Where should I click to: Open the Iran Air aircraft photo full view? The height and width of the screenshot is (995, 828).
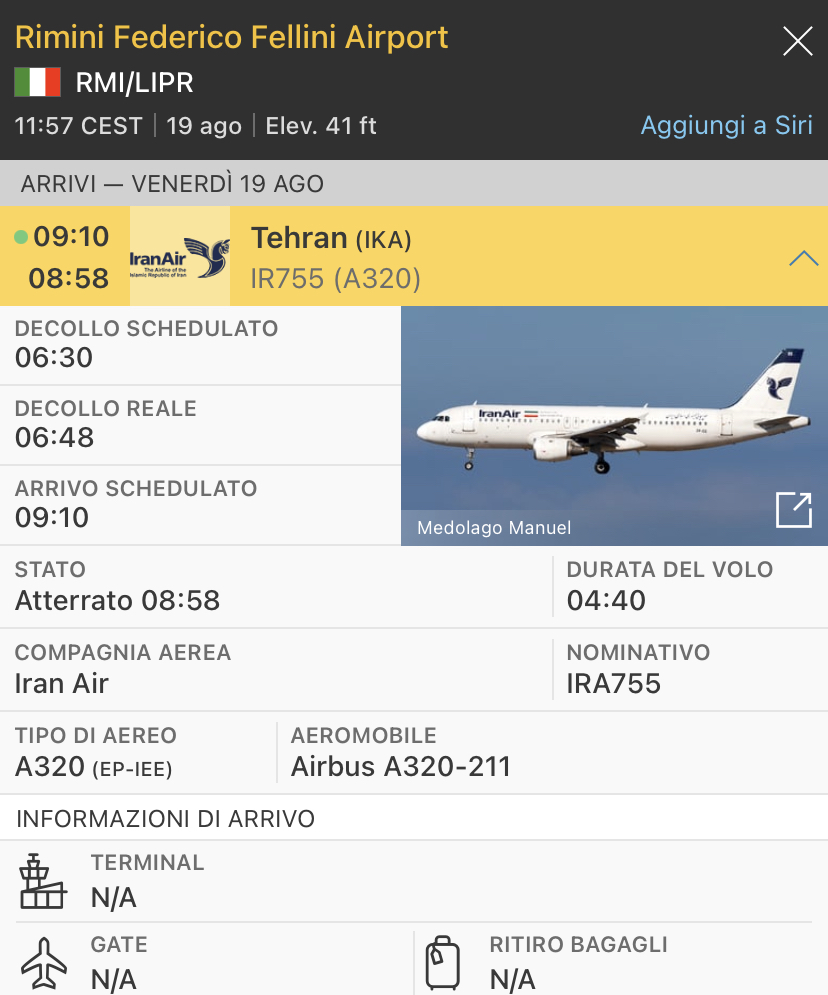[793, 510]
